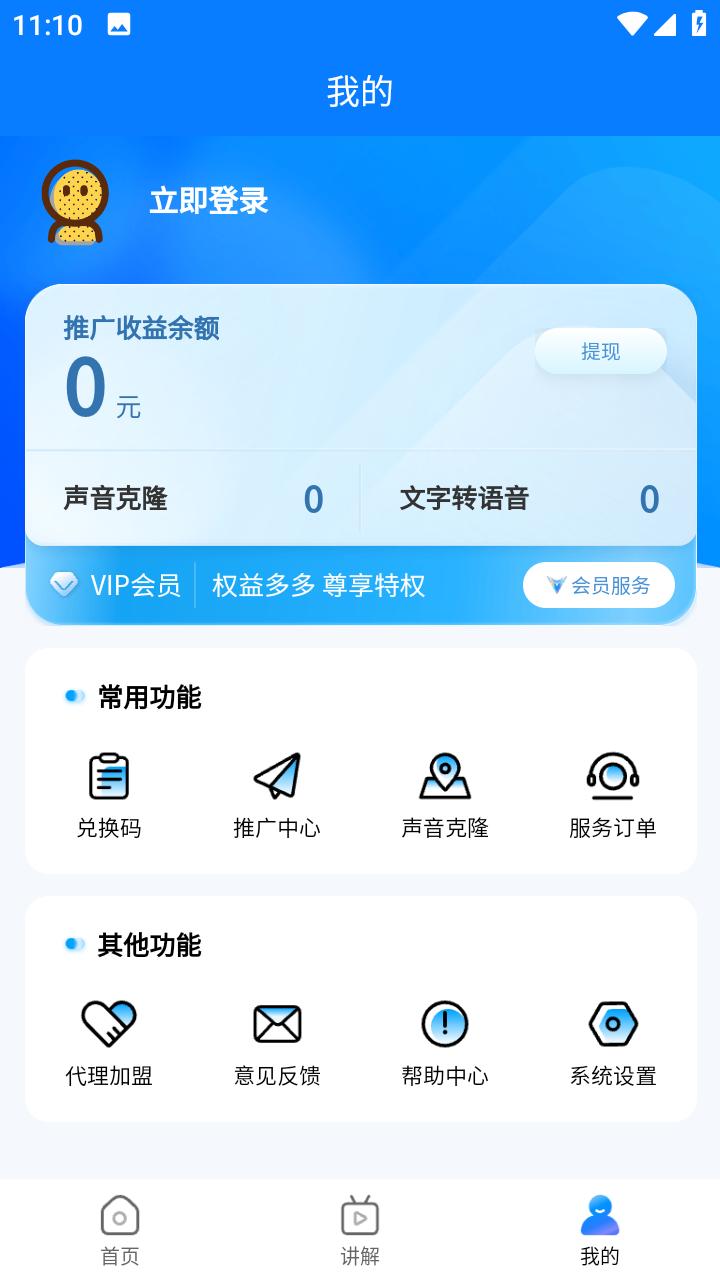Image resolution: width=720 pixels, height=1280 pixels.
Task: Open 系统设置 system settings
Action: point(613,1043)
